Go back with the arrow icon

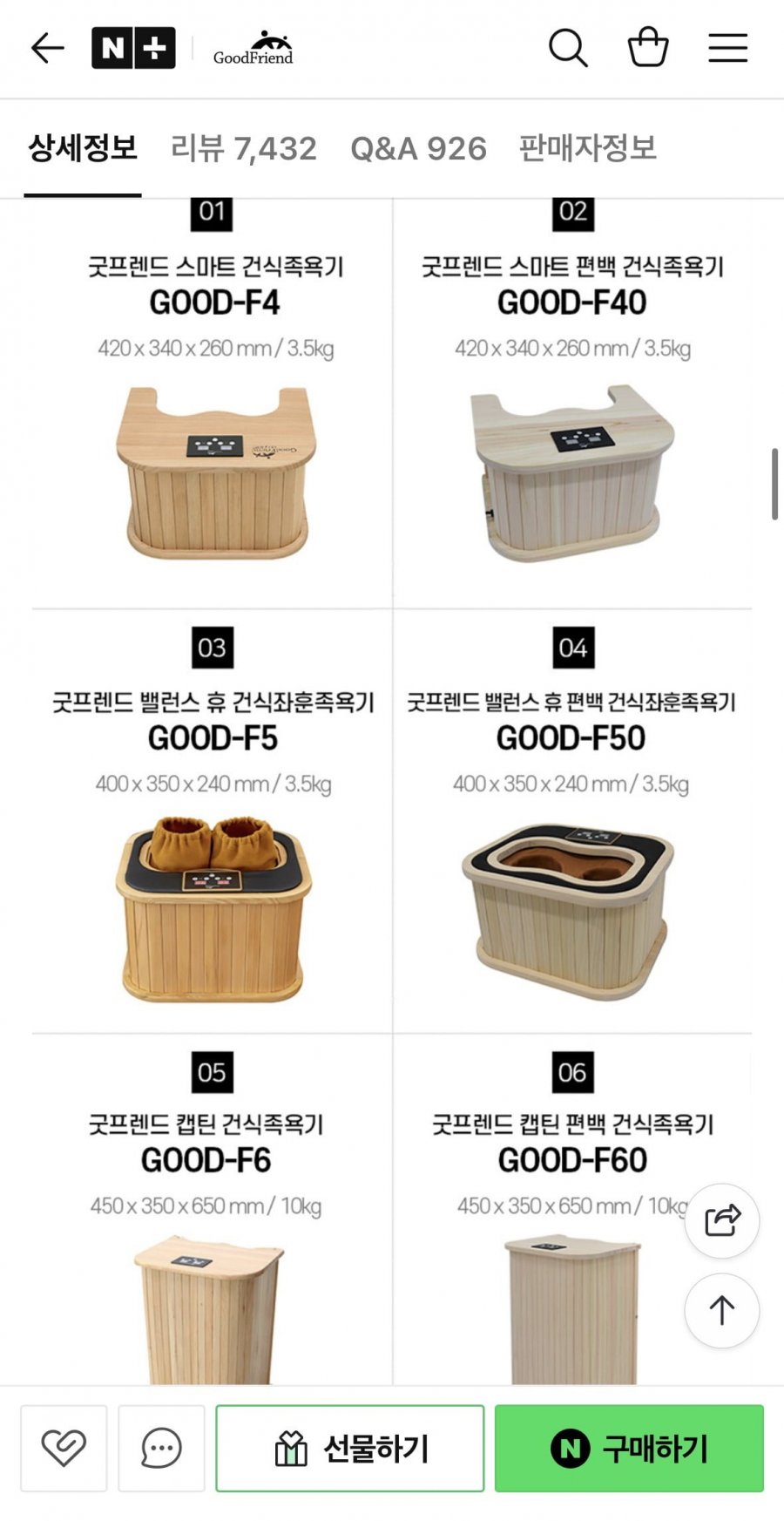[47, 48]
